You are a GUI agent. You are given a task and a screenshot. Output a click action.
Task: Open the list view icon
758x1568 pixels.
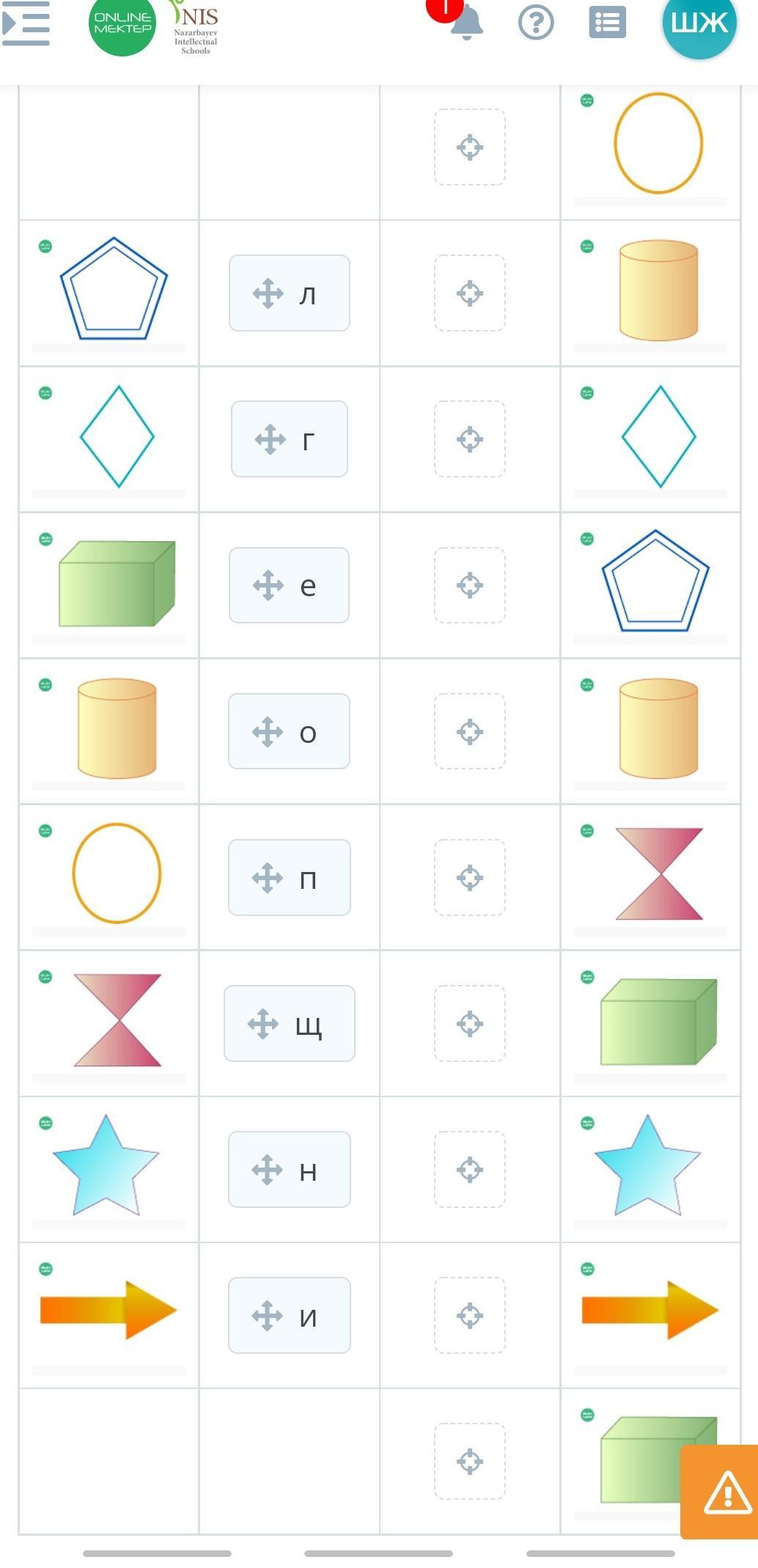pos(608,22)
